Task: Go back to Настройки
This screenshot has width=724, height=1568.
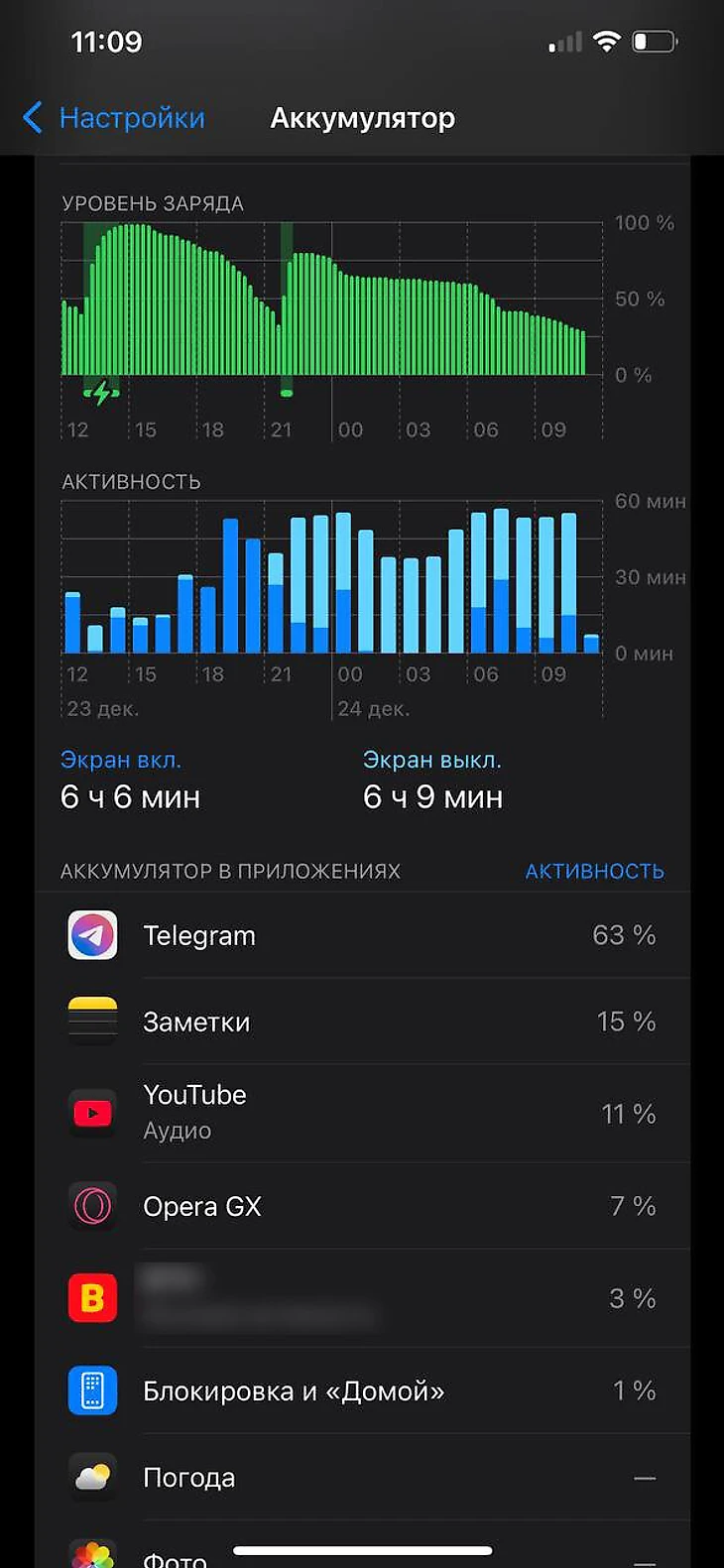Action: point(114,118)
